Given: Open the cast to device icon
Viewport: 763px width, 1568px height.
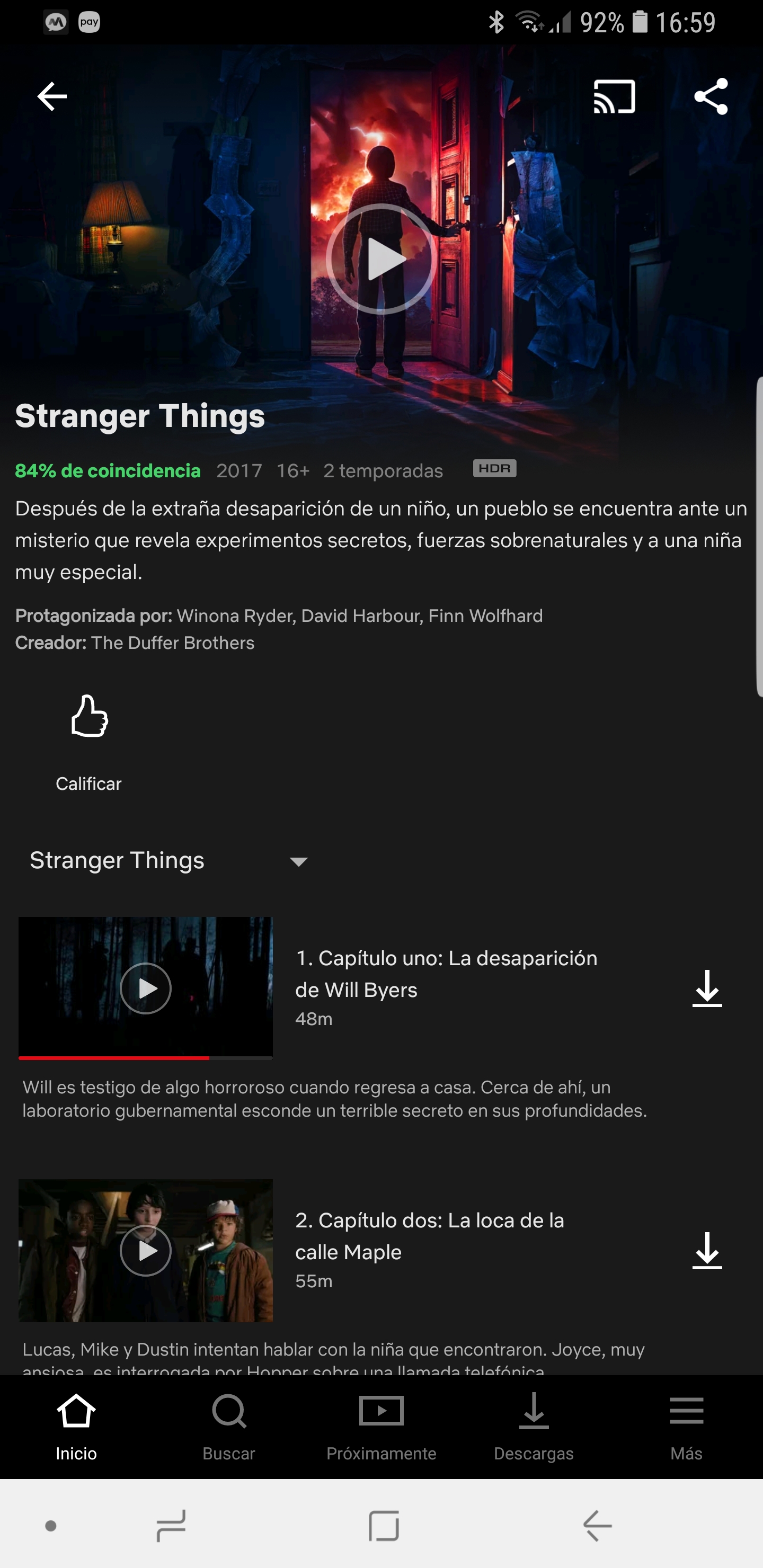Looking at the screenshot, I should 614,96.
